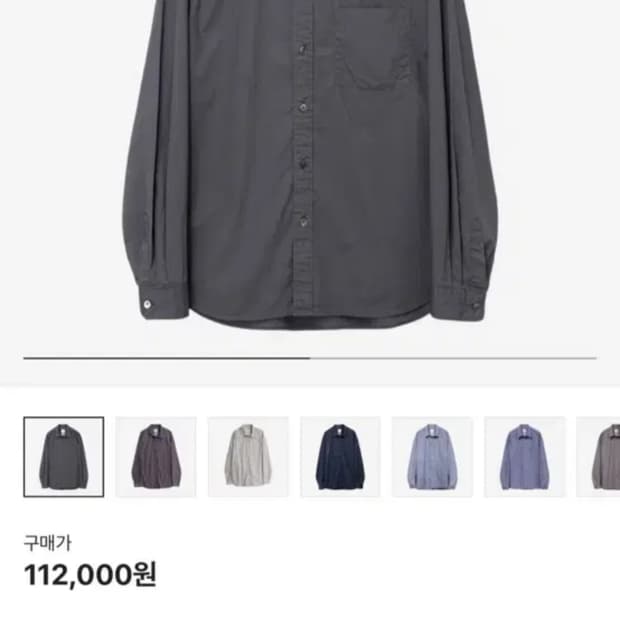Pick the light blue shirt thumbnail
This screenshot has width=620, height=620.
pyautogui.click(x=432, y=457)
